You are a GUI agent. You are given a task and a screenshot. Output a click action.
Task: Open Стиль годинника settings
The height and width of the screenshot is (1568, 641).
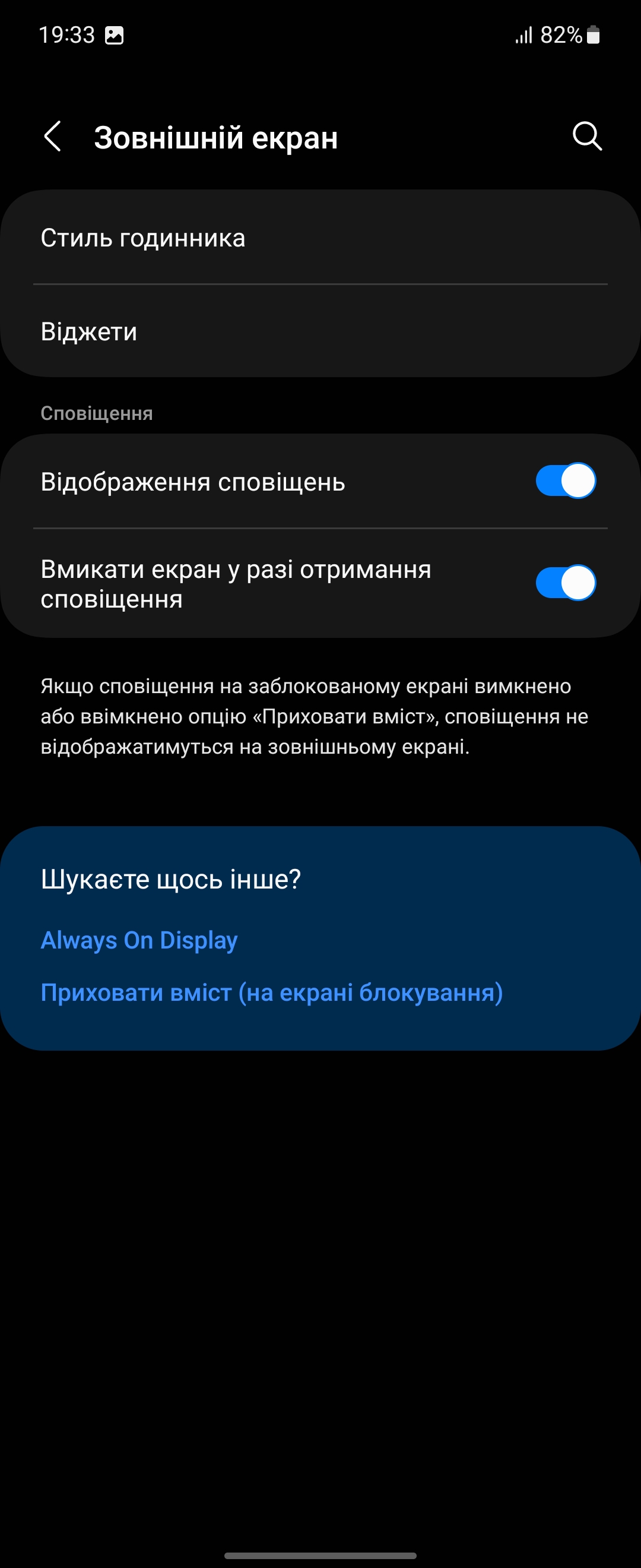click(x=320, y=238)
